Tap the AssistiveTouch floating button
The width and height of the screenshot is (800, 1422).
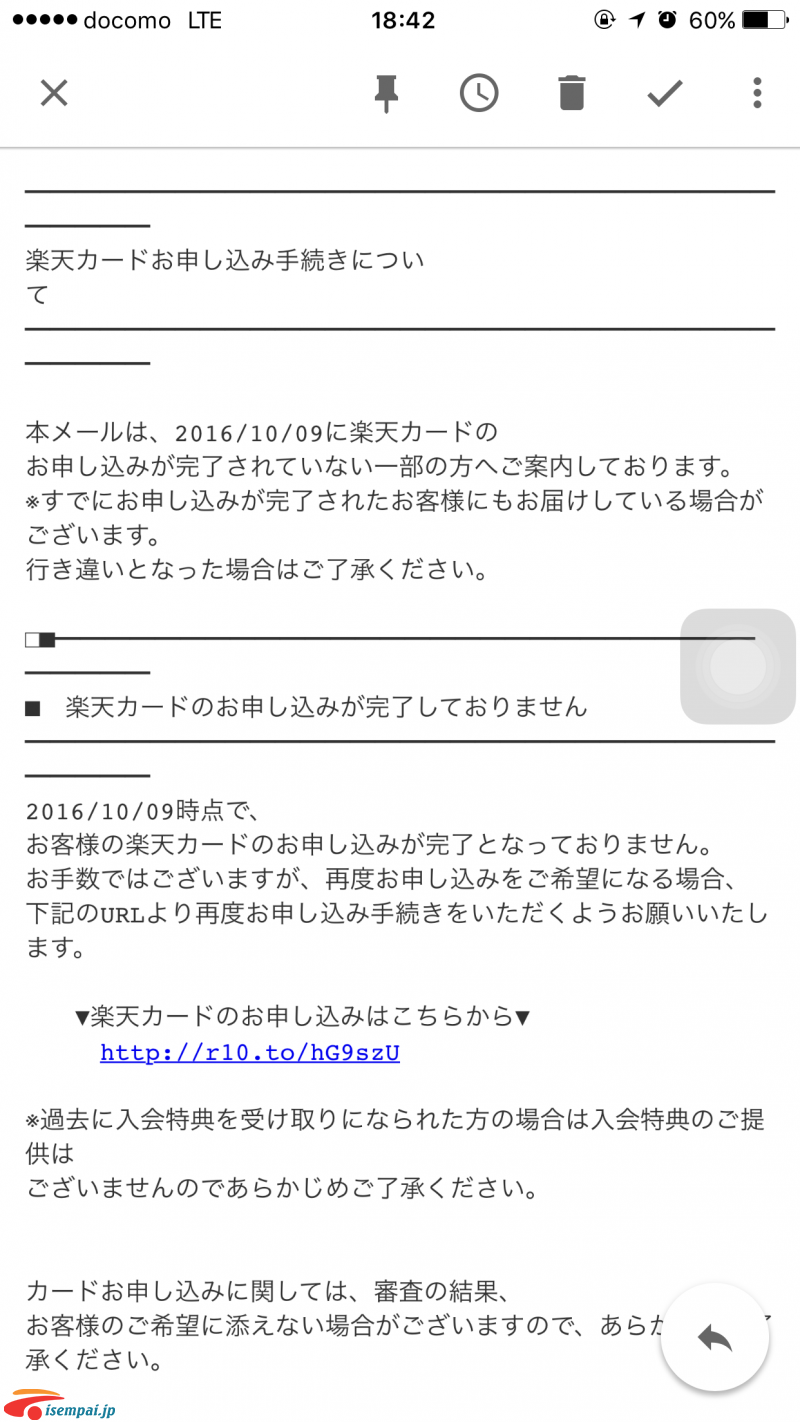coord(738,666)
